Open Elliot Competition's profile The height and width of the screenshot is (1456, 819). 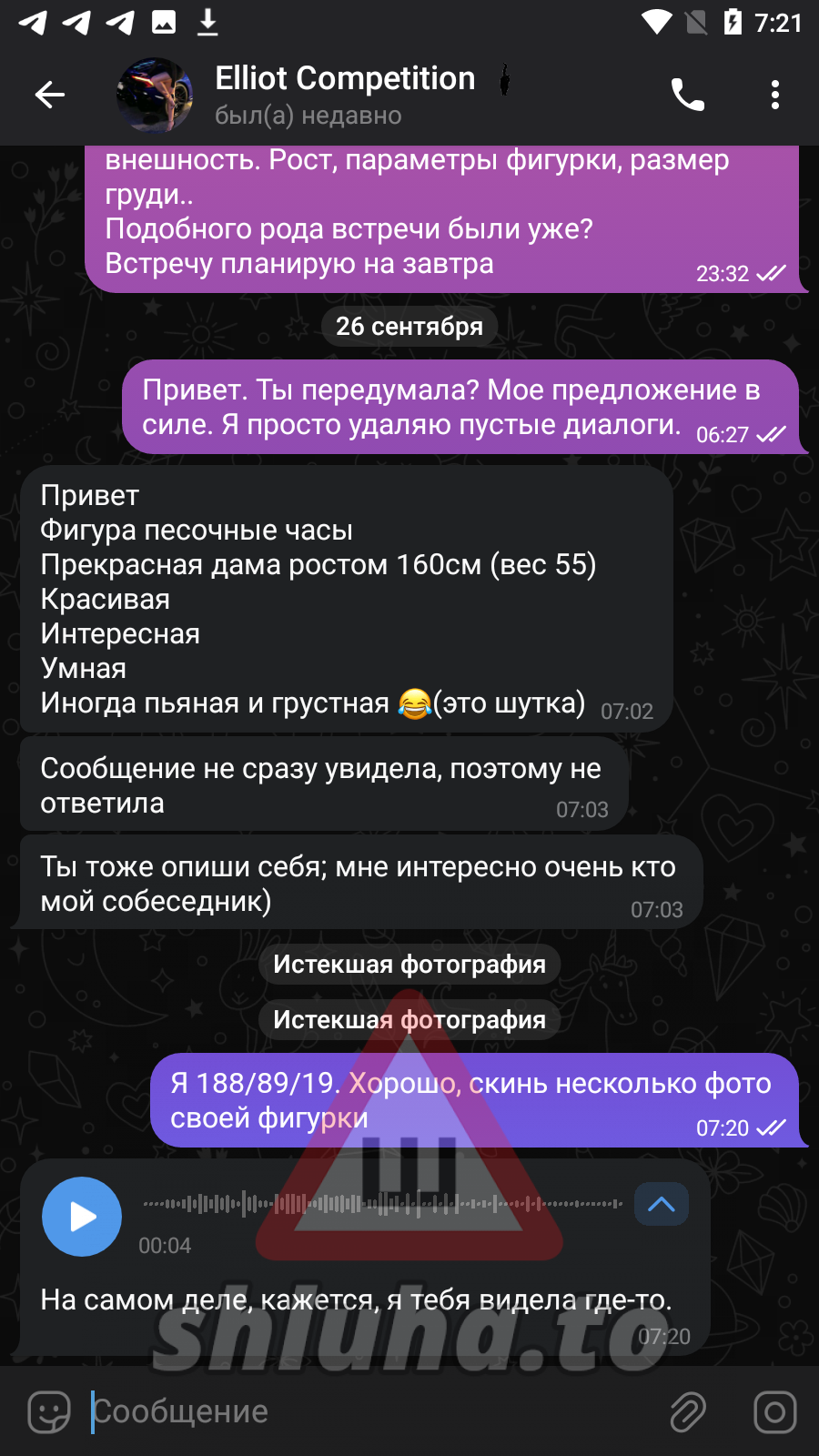[344, 94]
